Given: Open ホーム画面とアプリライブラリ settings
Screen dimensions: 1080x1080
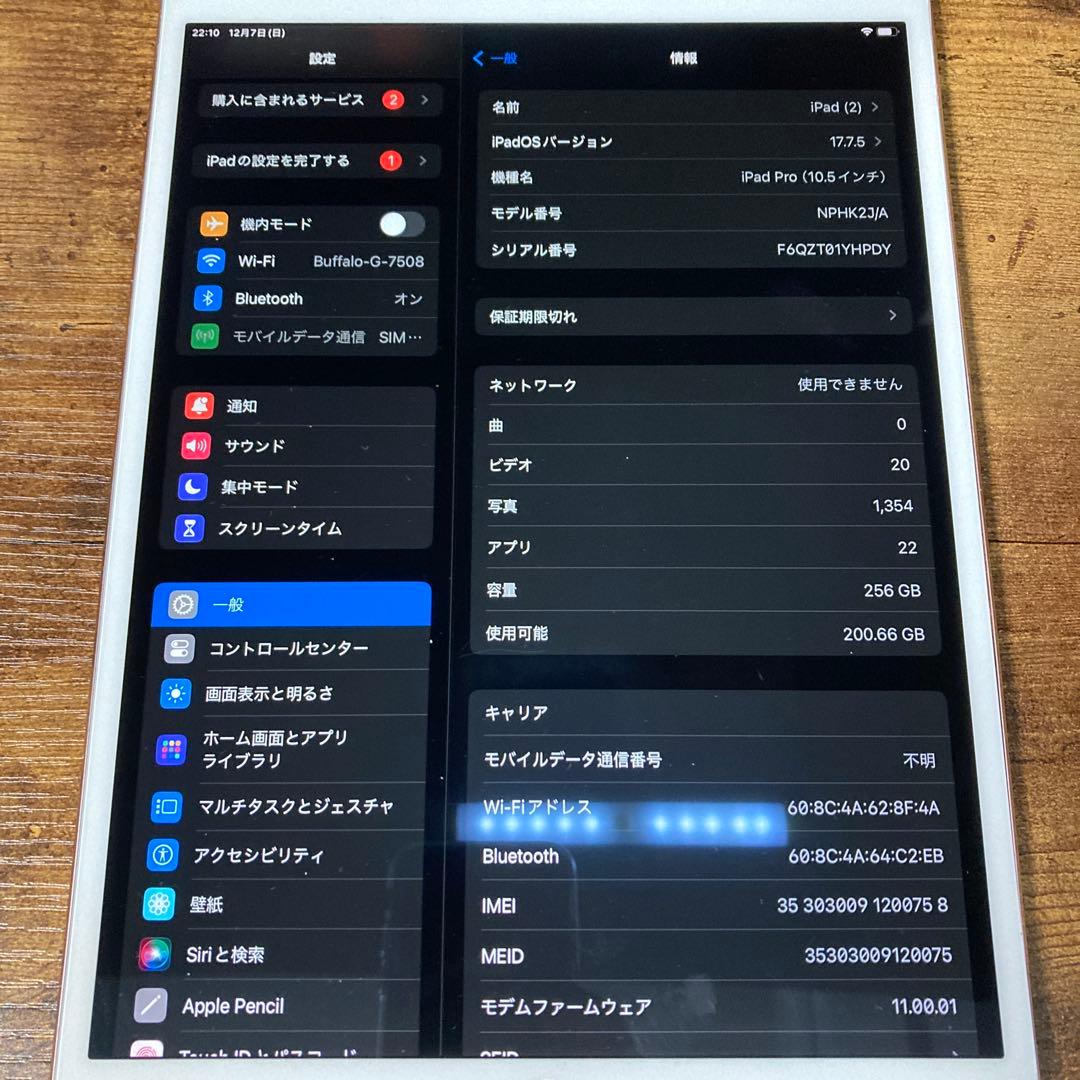Looking at the screenshot, I should pyautogui.click(x=288, y=749).
